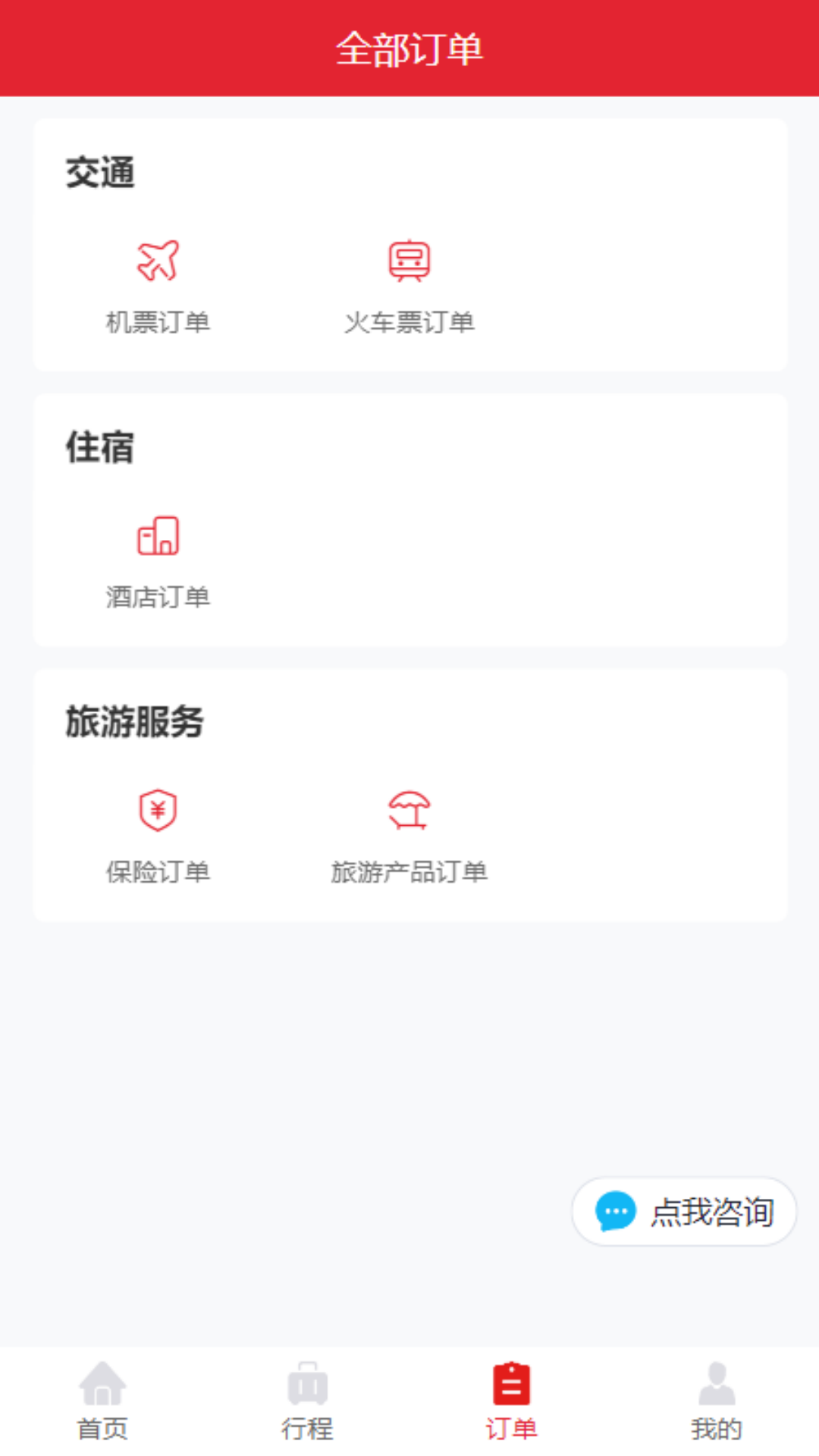819x1456 pixels.
Task: Open 机票订单 via its text label
Action: [158, 321]
